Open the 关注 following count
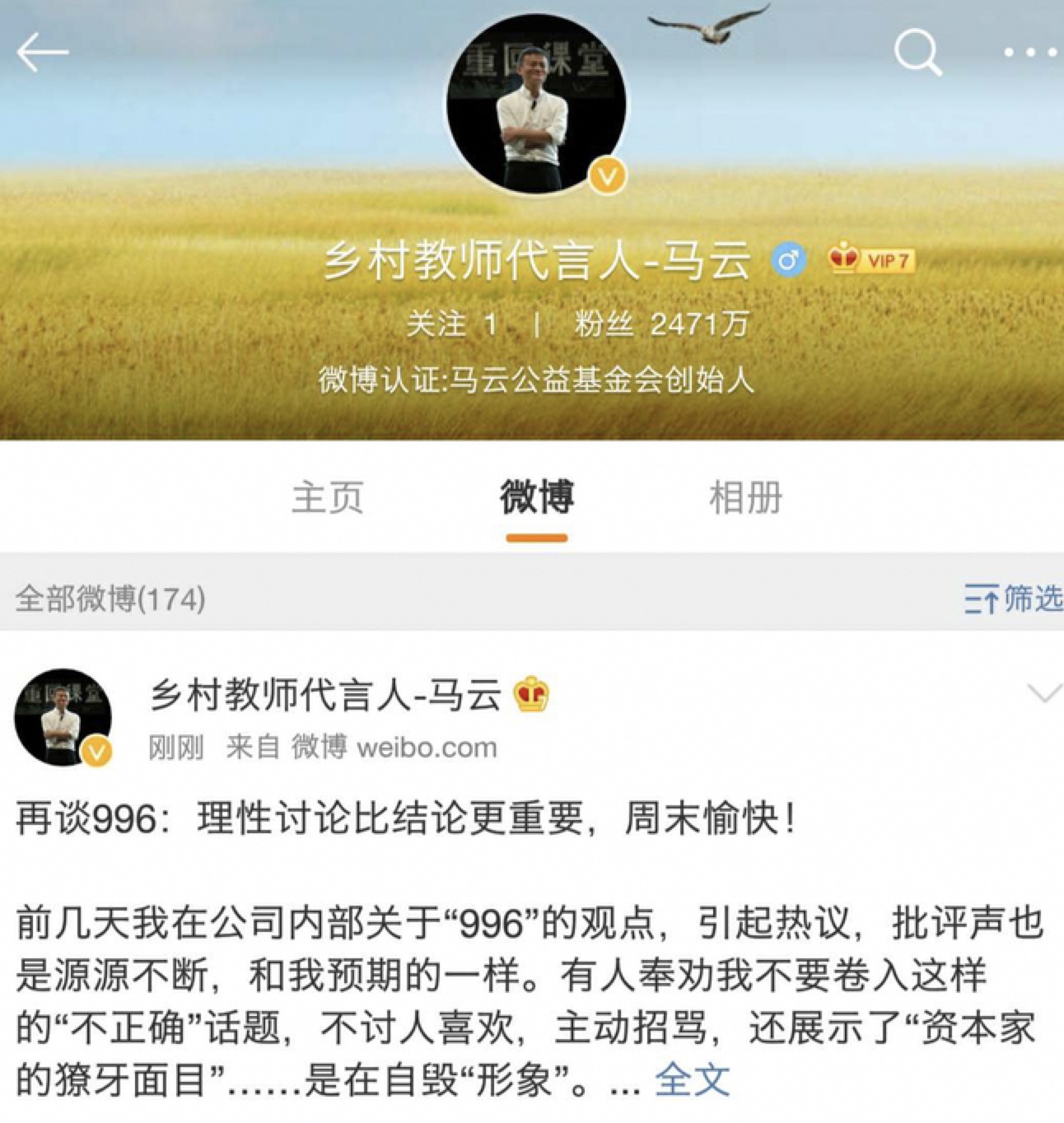Viewport: 1064px width, 1123px height. click(452, 324)
